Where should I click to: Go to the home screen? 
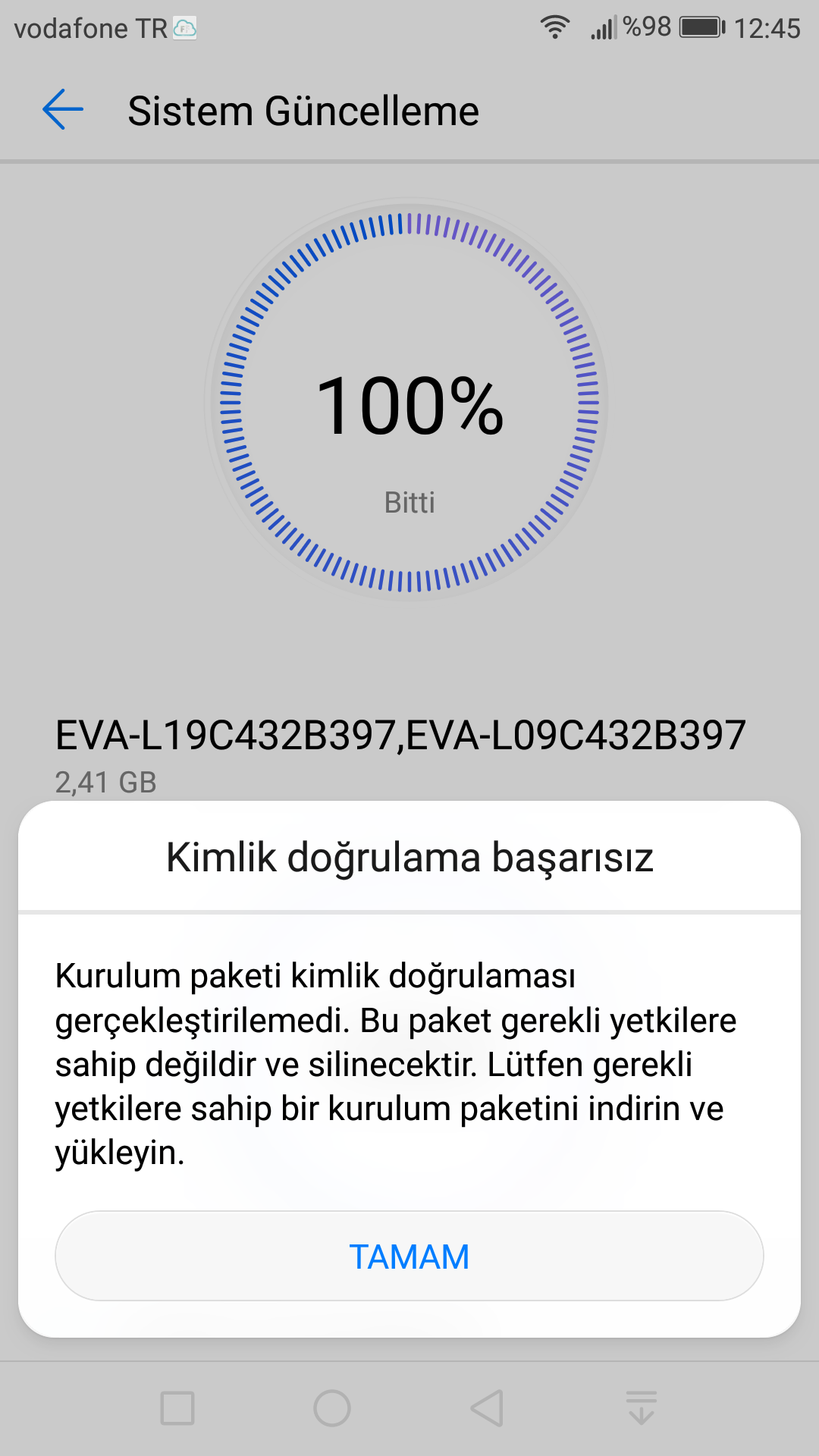click(332, 1408)
